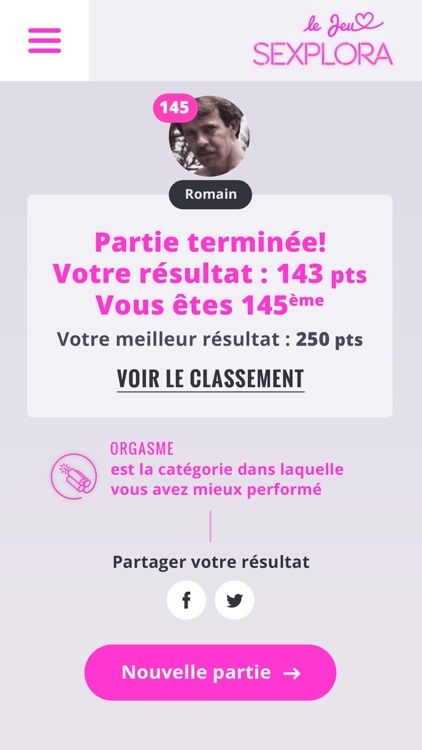
Task: Open the hamburger menu
Action: click(44, 41)
